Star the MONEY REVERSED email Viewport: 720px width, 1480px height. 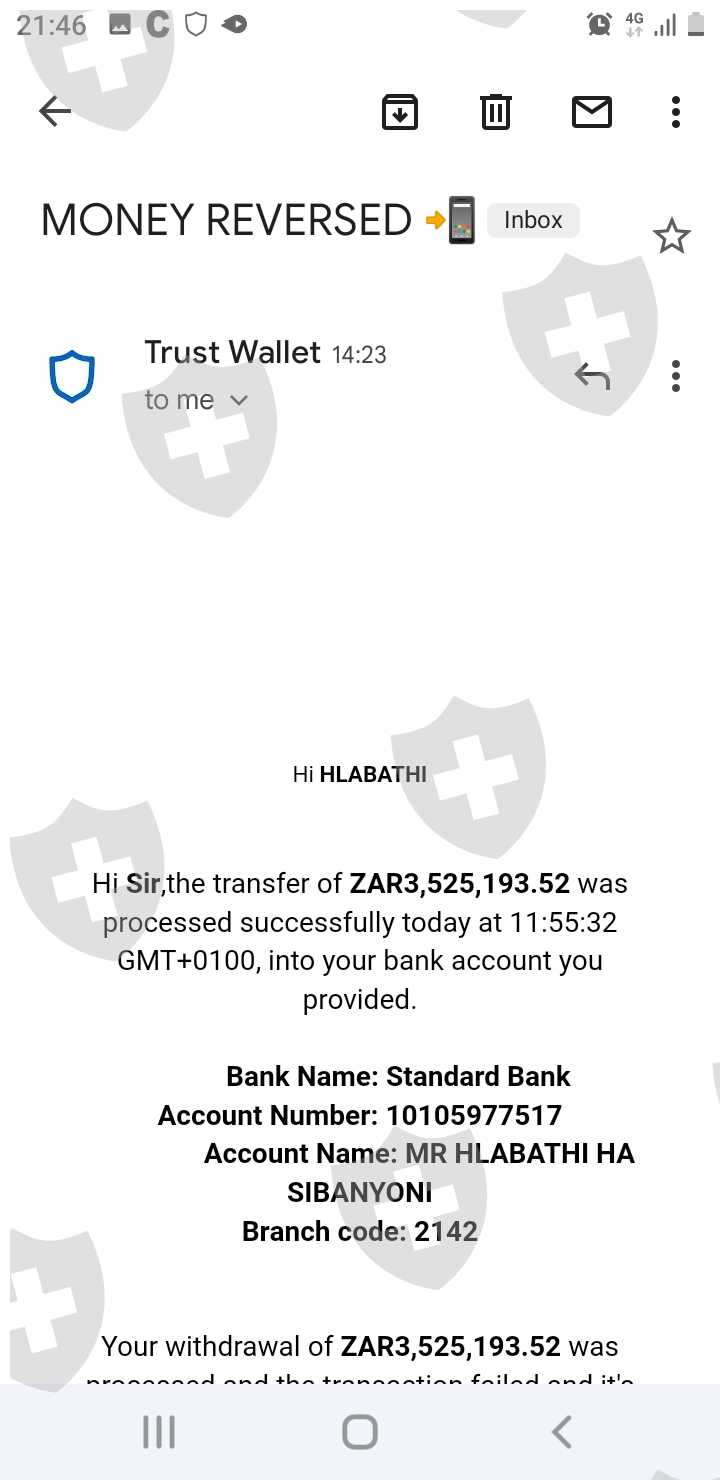[x=671, y=237]
